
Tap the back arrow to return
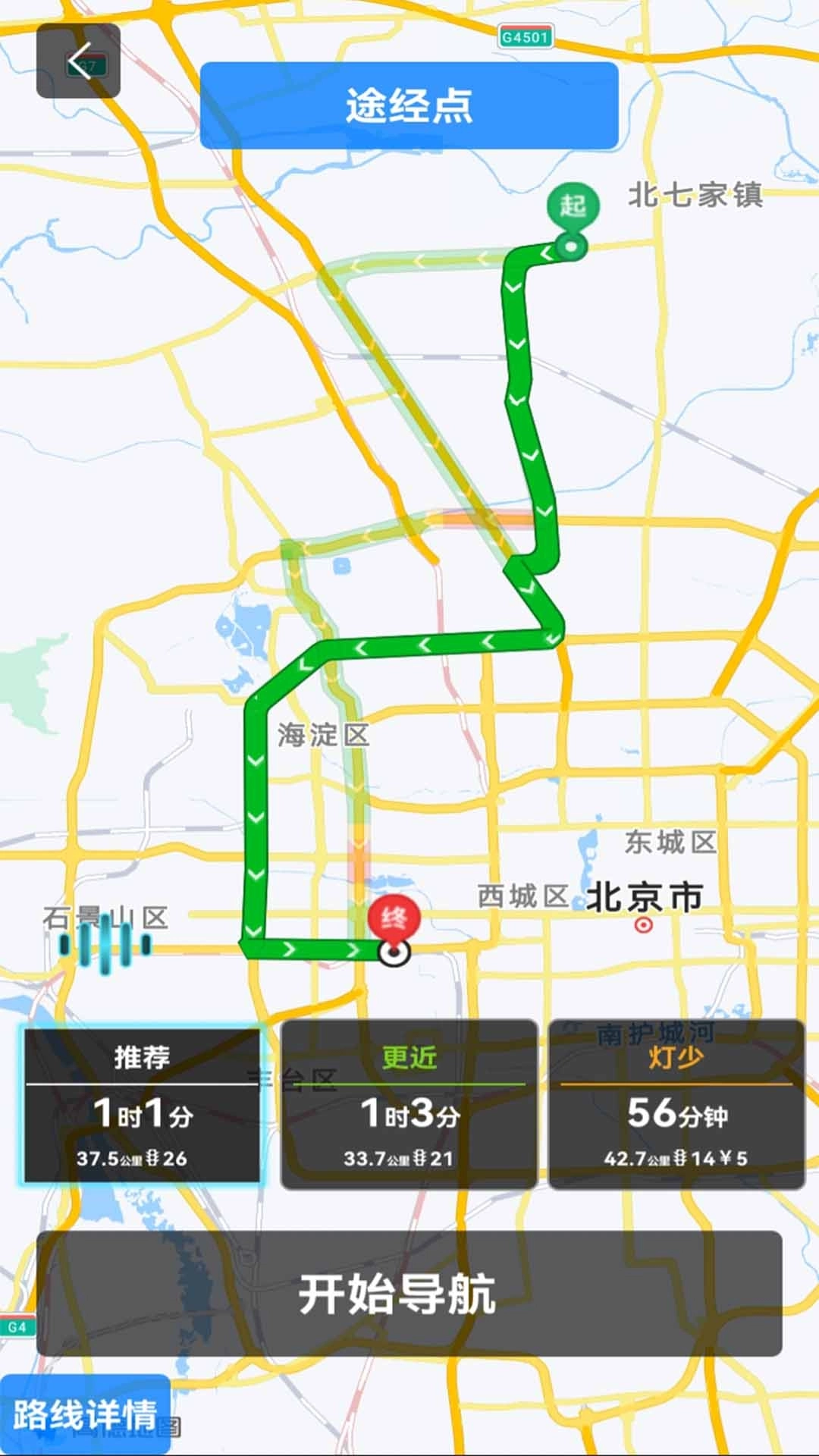click(80, 62)
